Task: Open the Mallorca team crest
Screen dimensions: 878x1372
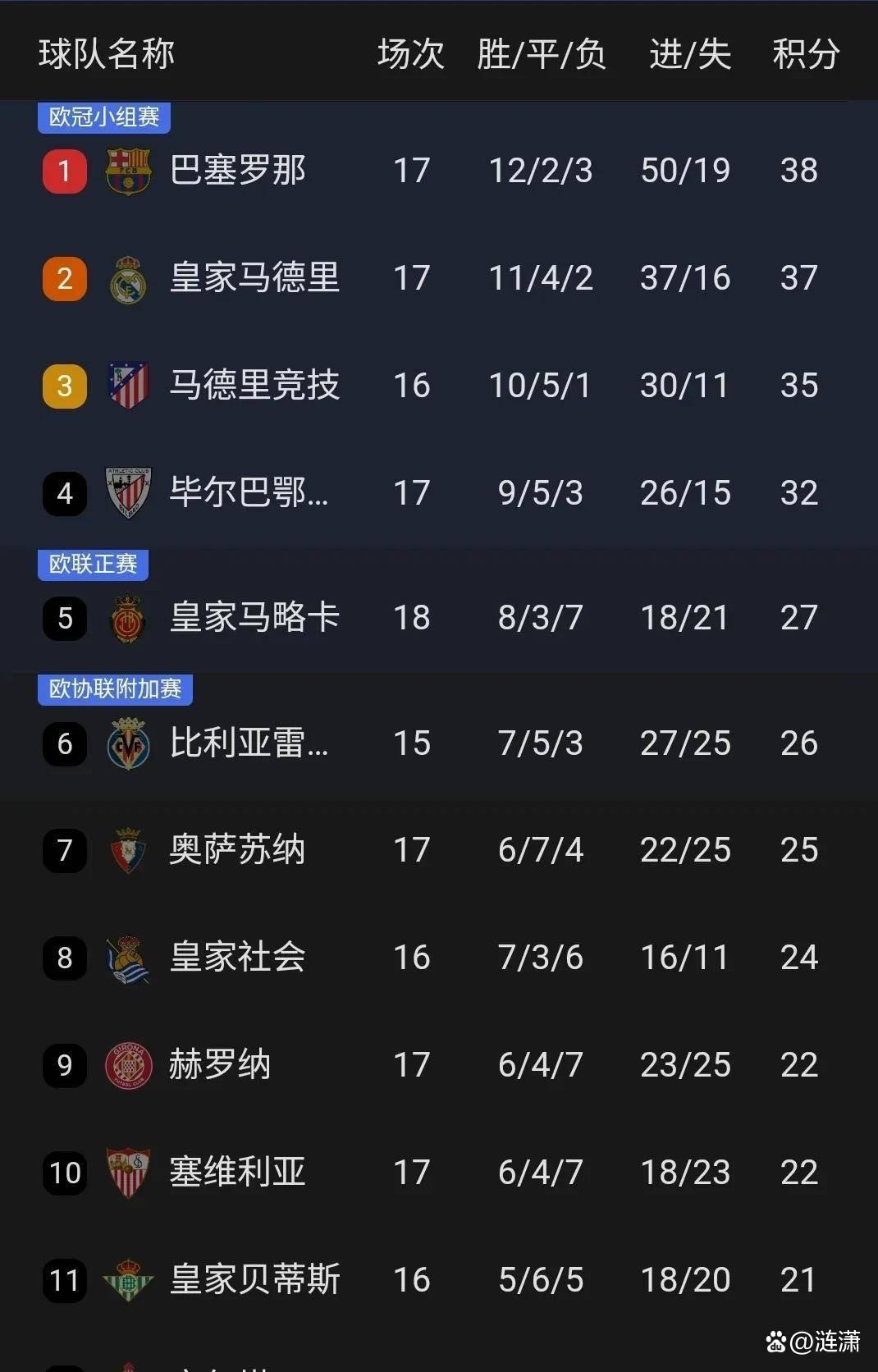Action: coord(127,618)
